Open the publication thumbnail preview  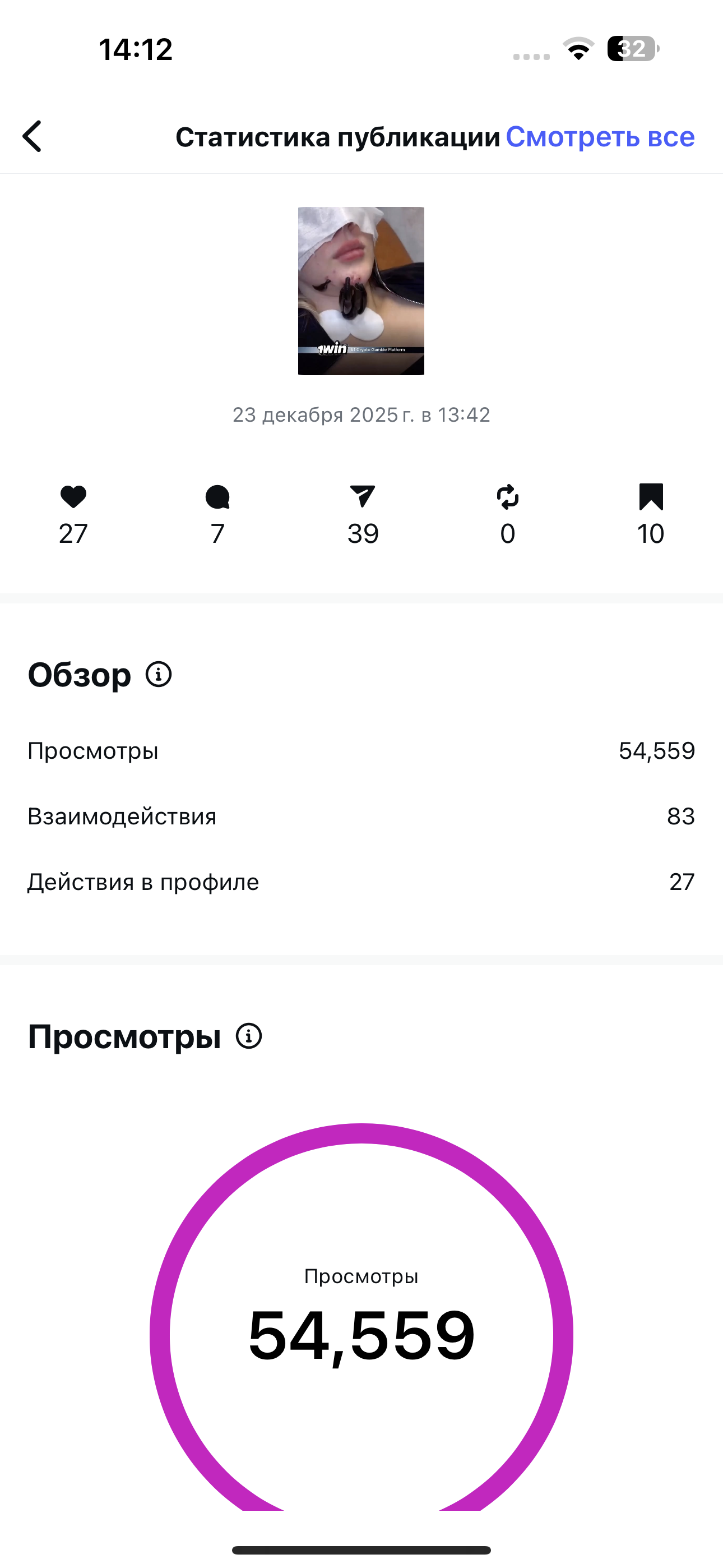(361, 291)
